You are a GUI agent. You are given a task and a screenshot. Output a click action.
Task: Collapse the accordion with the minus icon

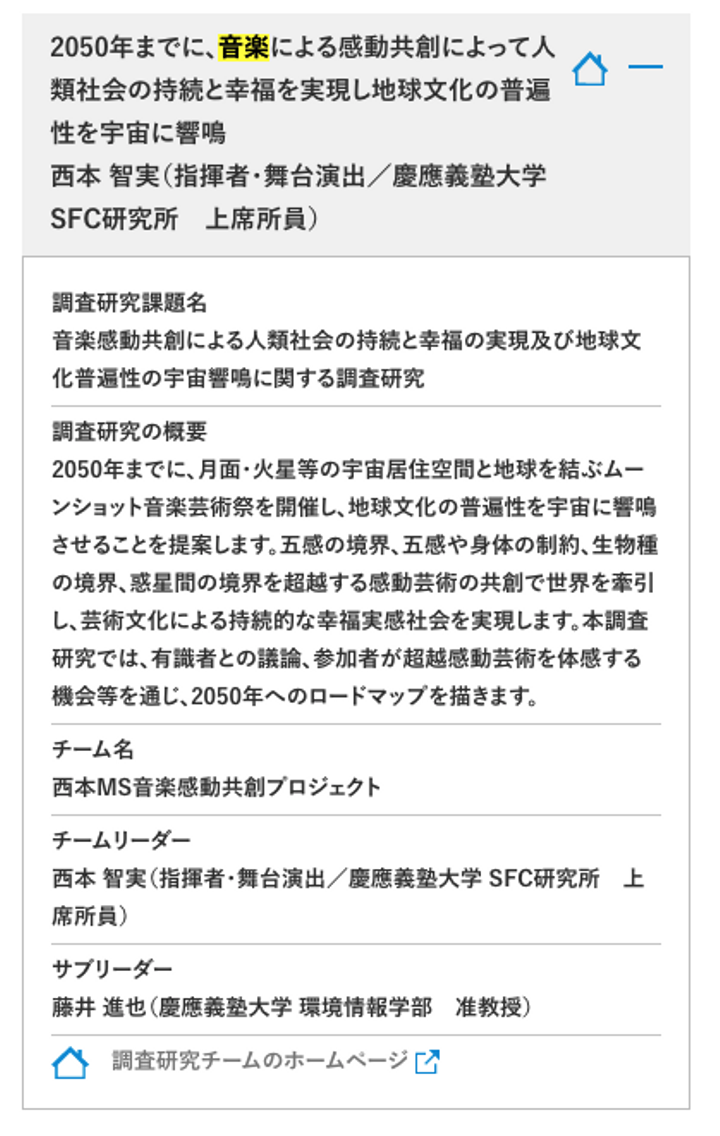tap(645, 68)
